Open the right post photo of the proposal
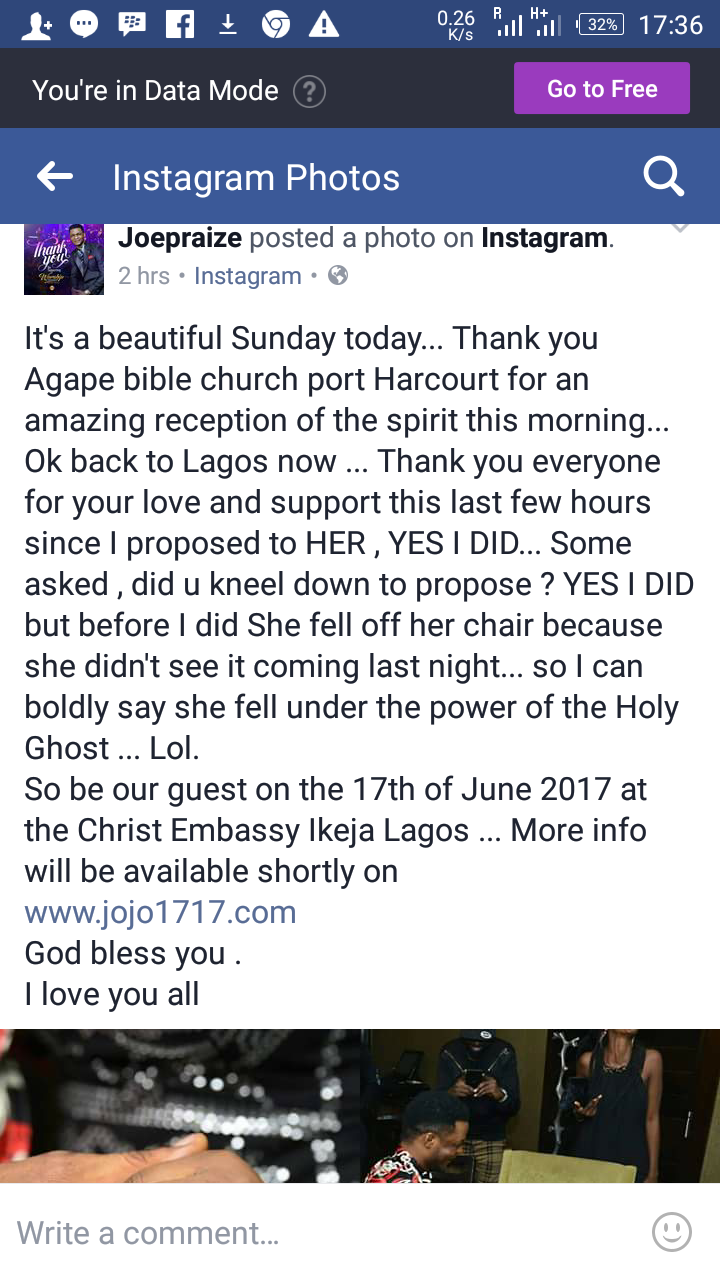This screenshot has width=720, height=1280. click(540, 1105)
